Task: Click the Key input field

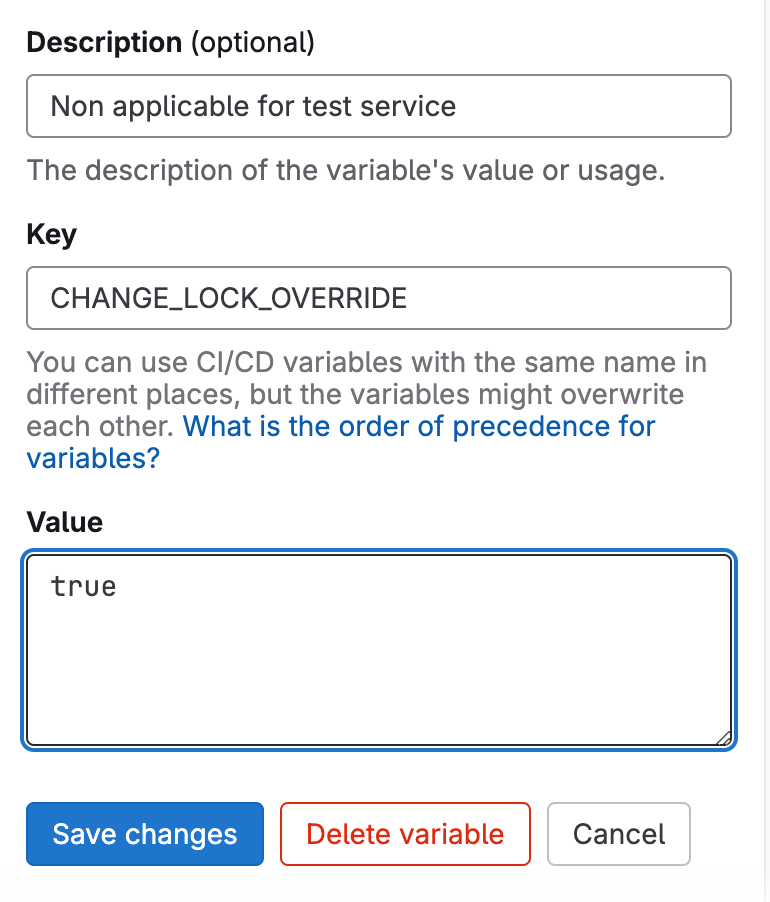Action: click(x=378, y=298)
